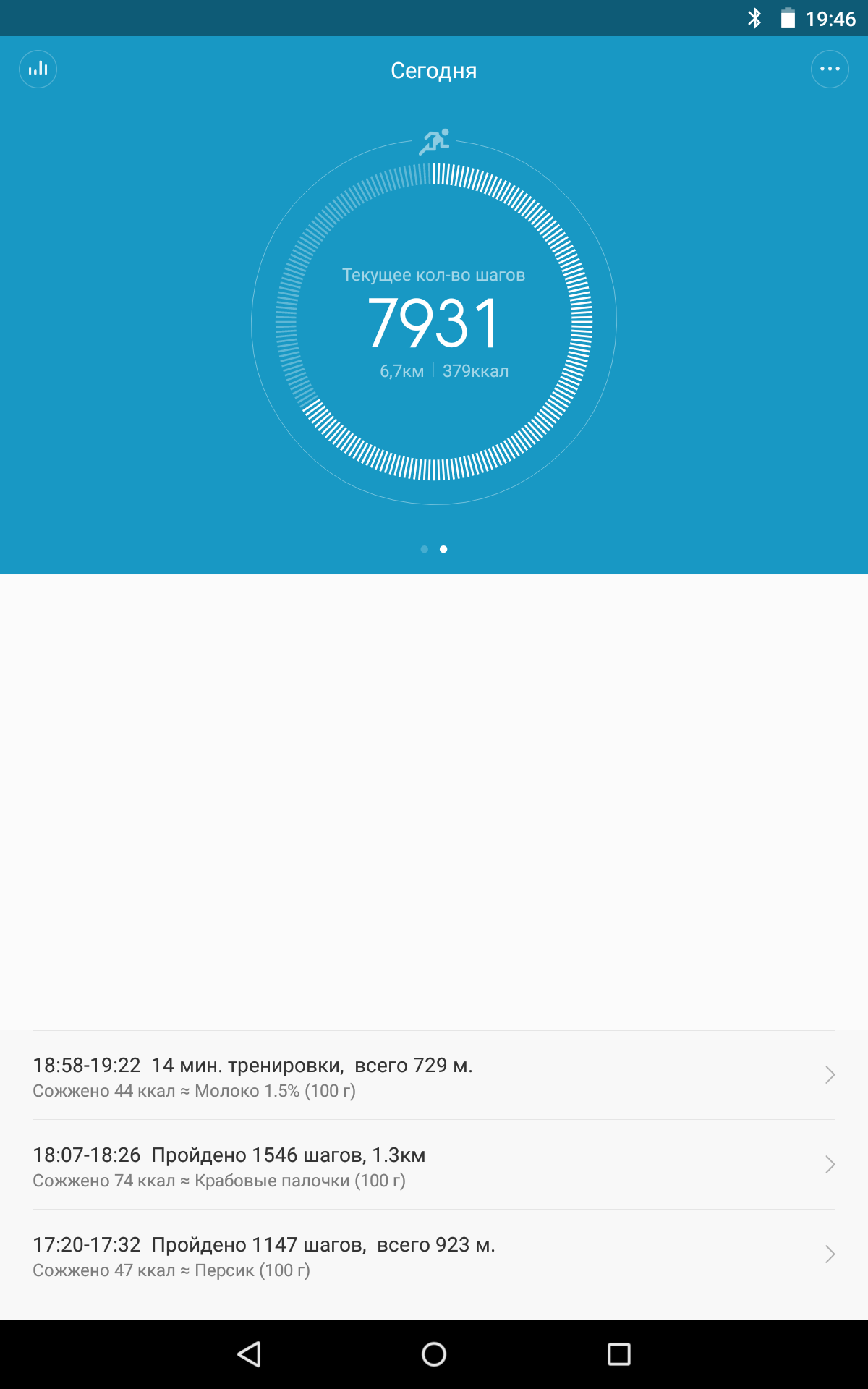Image resolution: width=868 pixels, height=1389 pixels.
Task: Select the first page indicator dot
Action: point(425,549)
